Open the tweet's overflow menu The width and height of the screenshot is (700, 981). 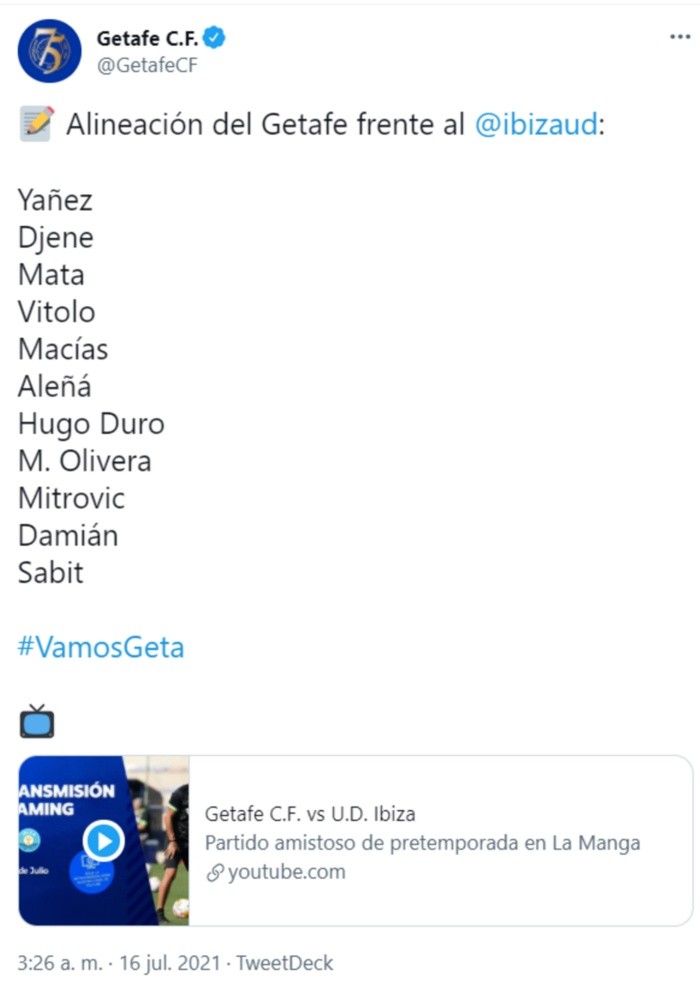pos(679,36)
